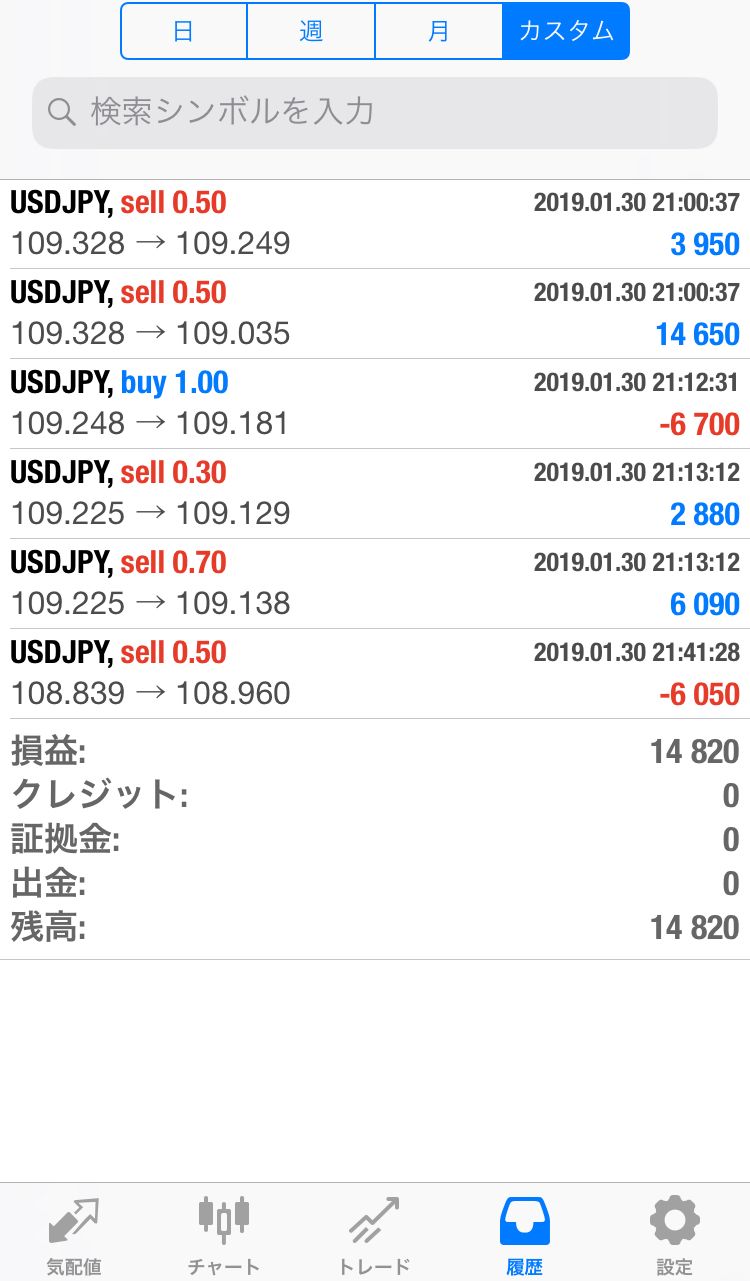The image size is (750, 1281).
Task: Expand the USDJPY sell trade with 3 950 profit
Action: pos(375,224)
